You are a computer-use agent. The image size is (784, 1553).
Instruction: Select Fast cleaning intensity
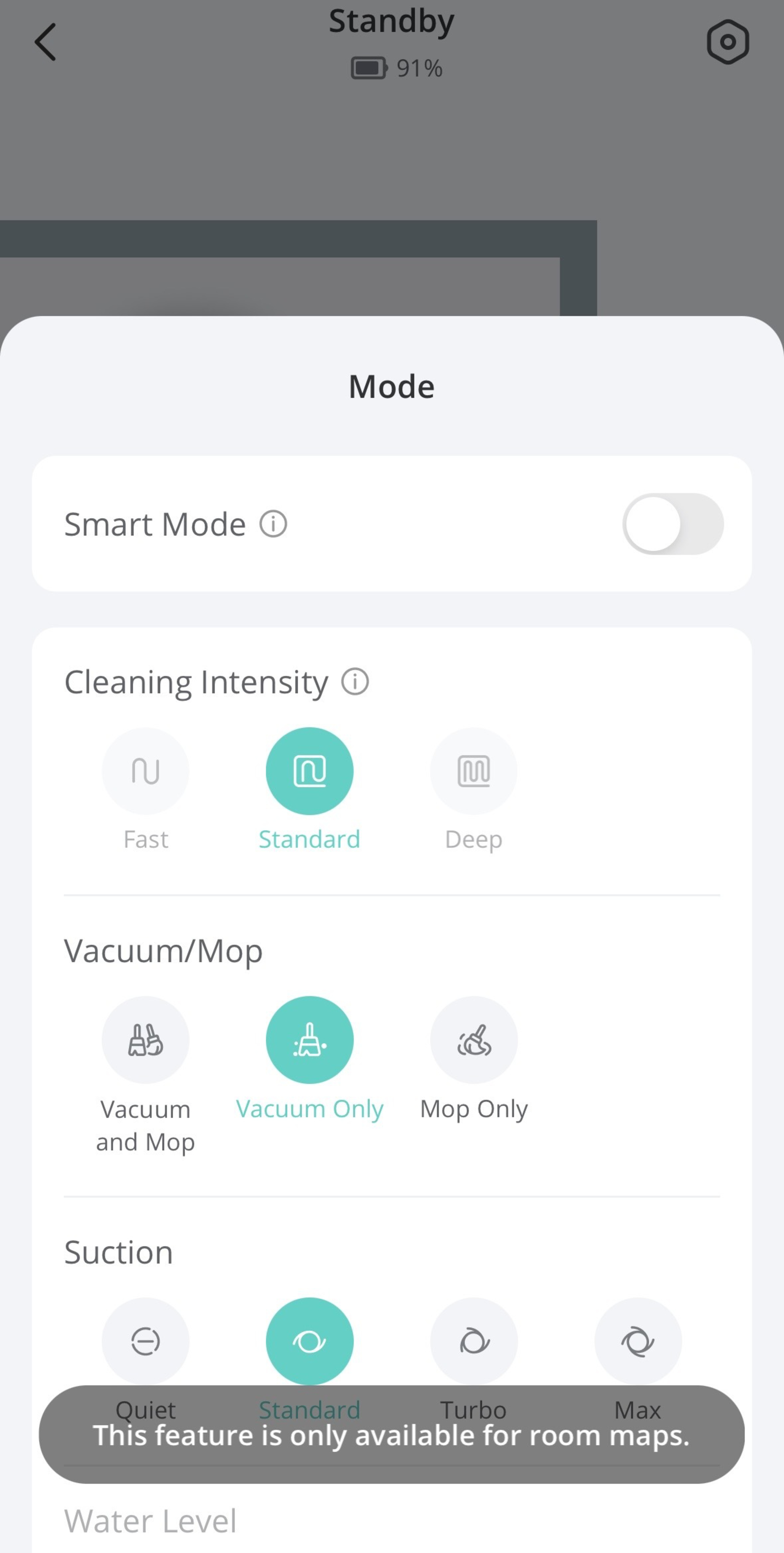(145, 771)
